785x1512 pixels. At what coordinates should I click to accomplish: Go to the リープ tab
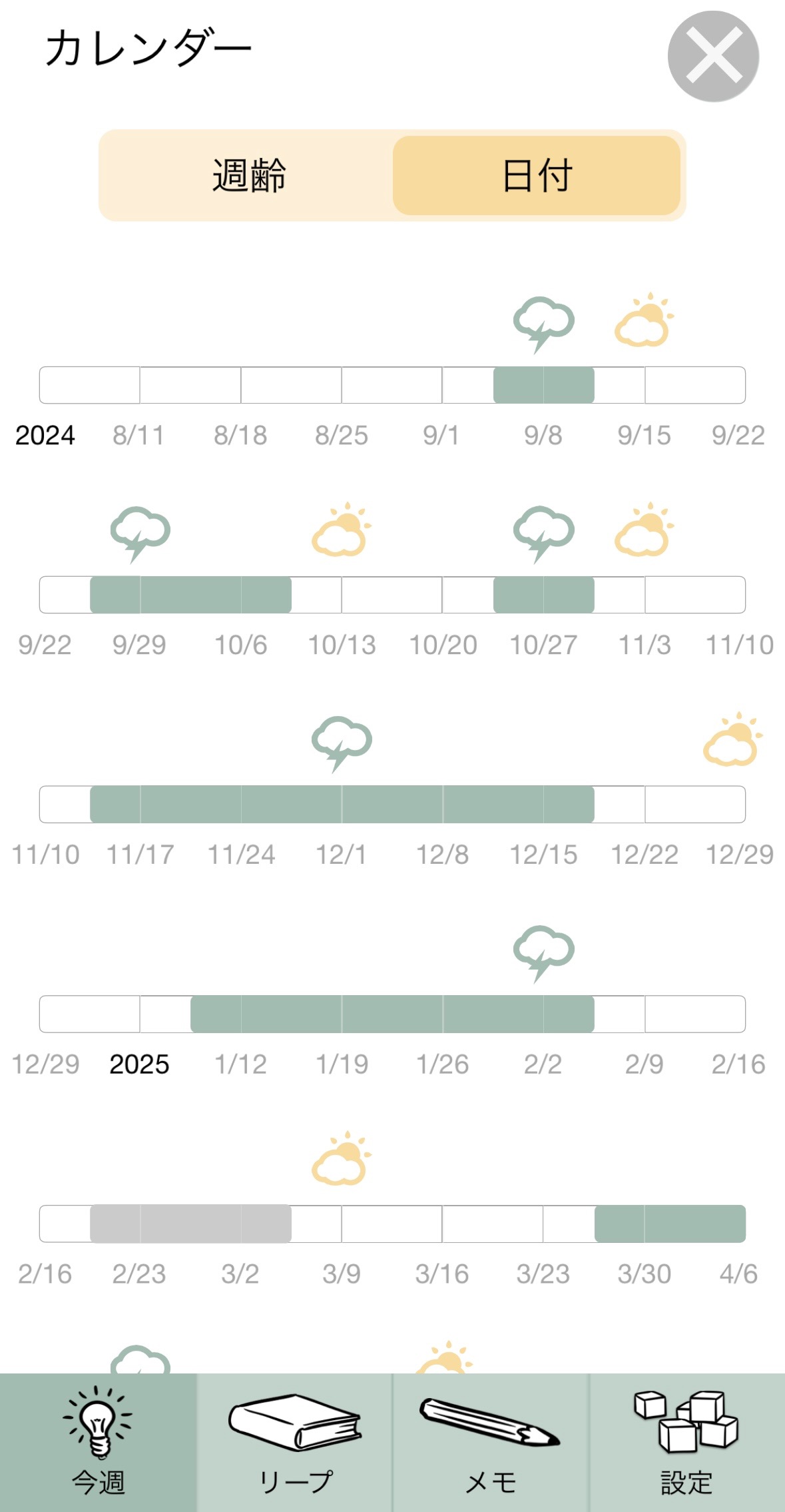294,1443
